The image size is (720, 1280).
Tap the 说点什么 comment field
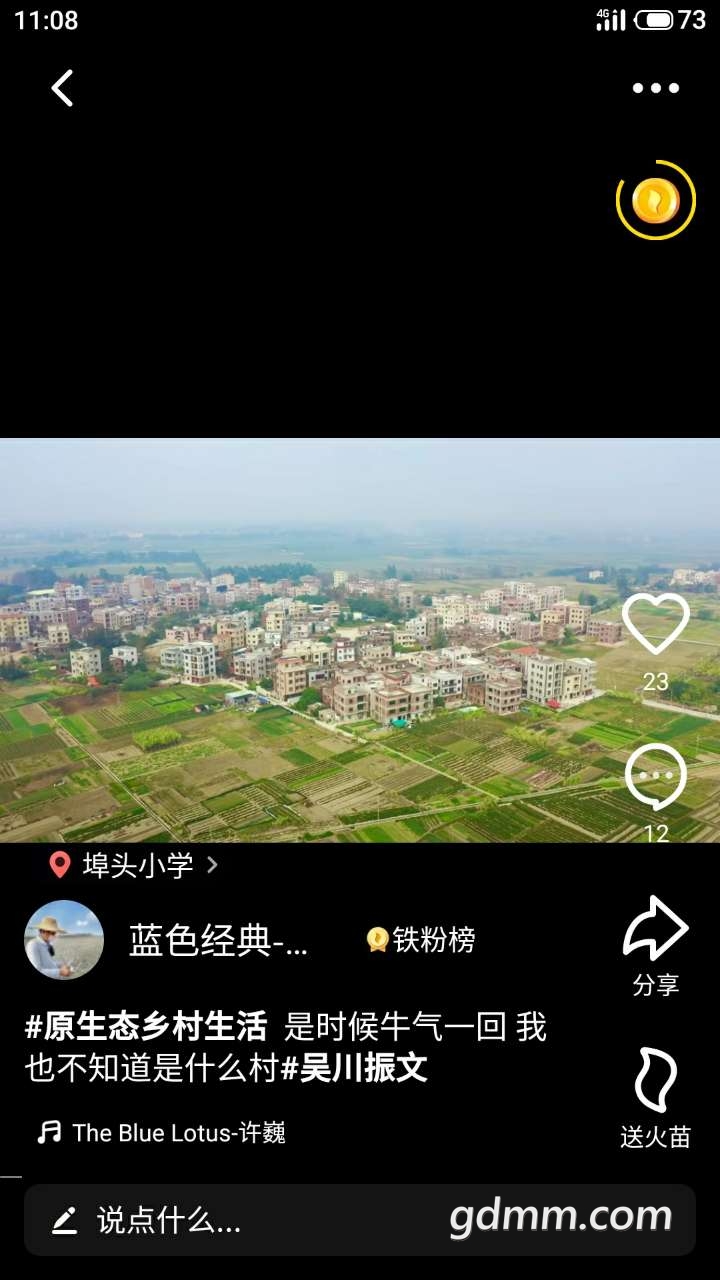(169, 1220)
